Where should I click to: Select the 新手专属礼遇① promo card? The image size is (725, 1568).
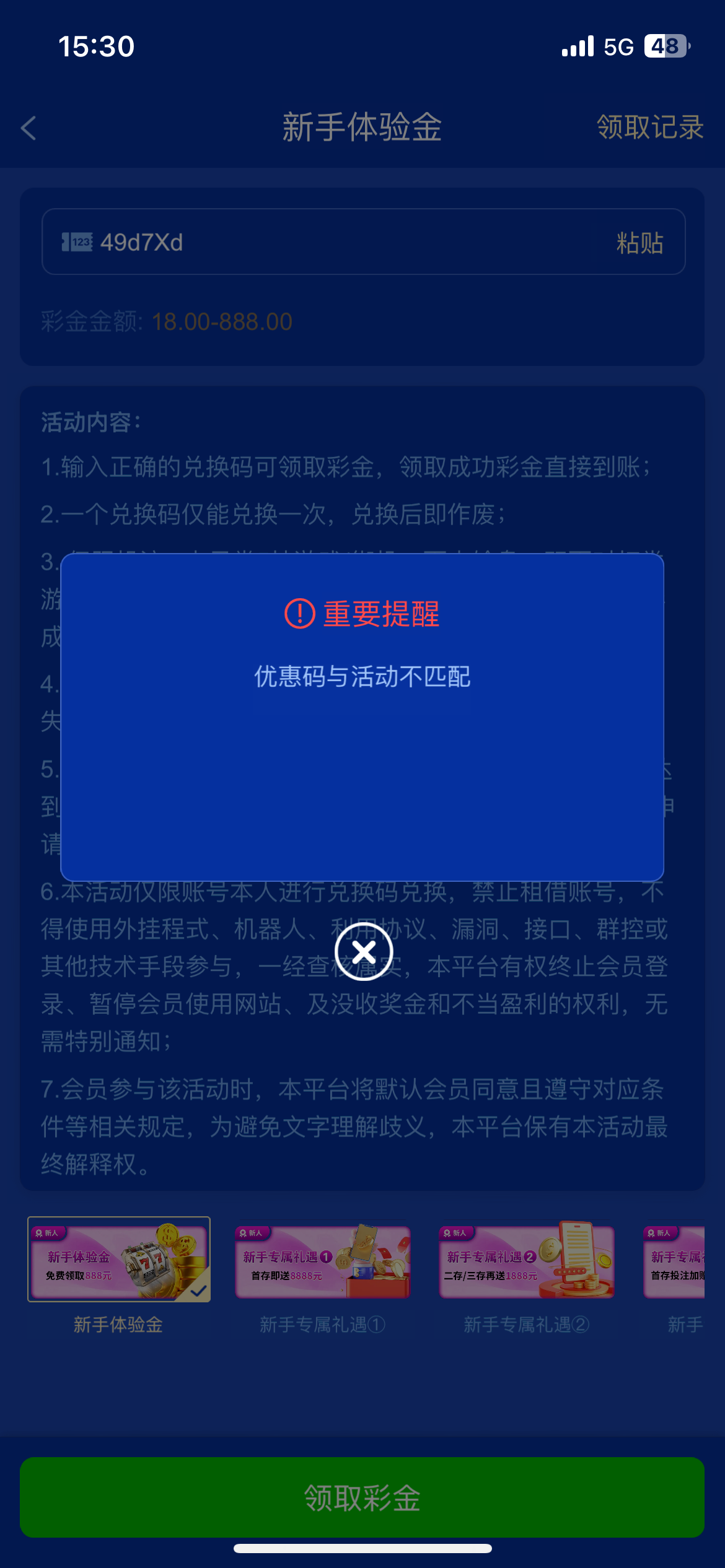[x=323, y=1262]
